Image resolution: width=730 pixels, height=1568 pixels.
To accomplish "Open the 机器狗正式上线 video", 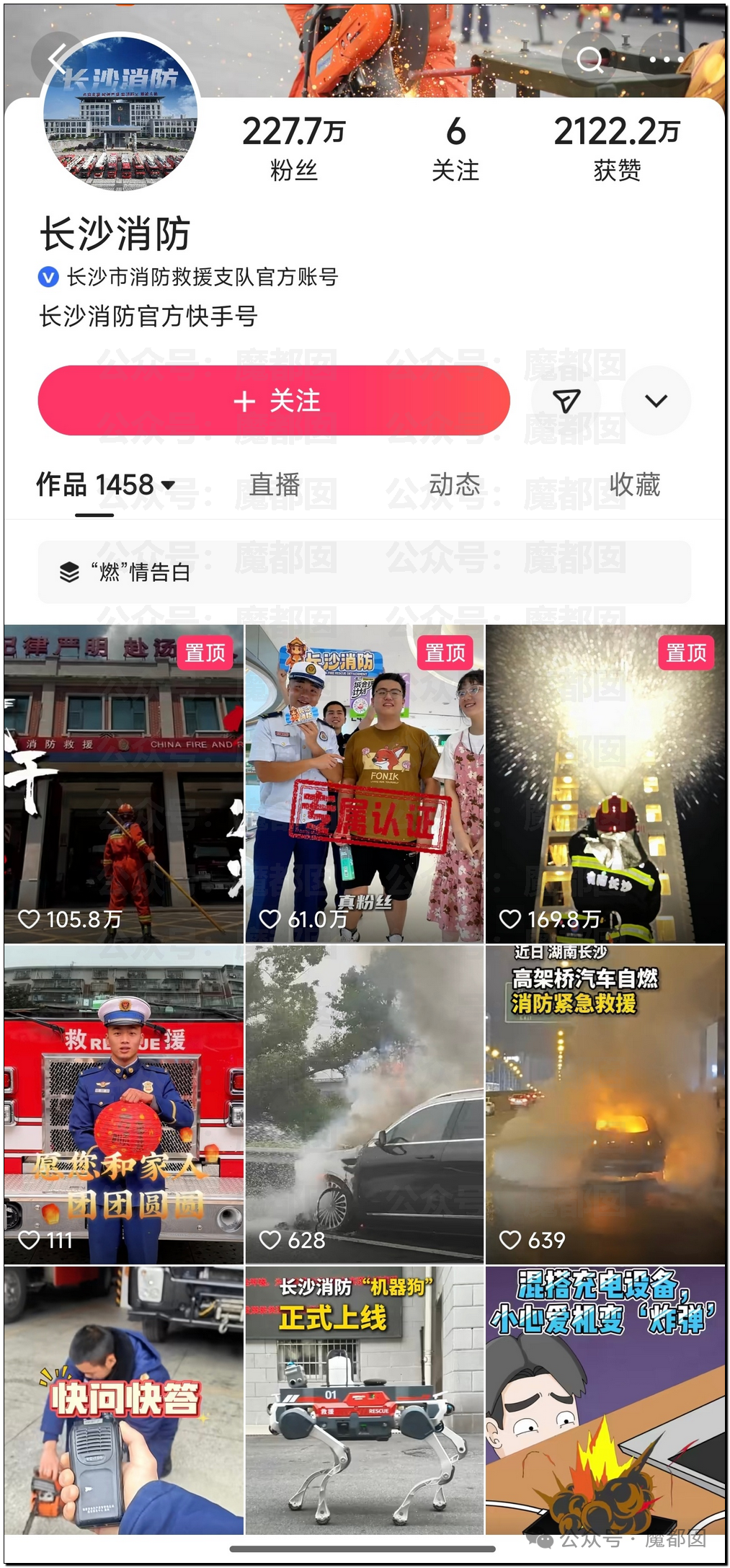I will click(365, 1401).
